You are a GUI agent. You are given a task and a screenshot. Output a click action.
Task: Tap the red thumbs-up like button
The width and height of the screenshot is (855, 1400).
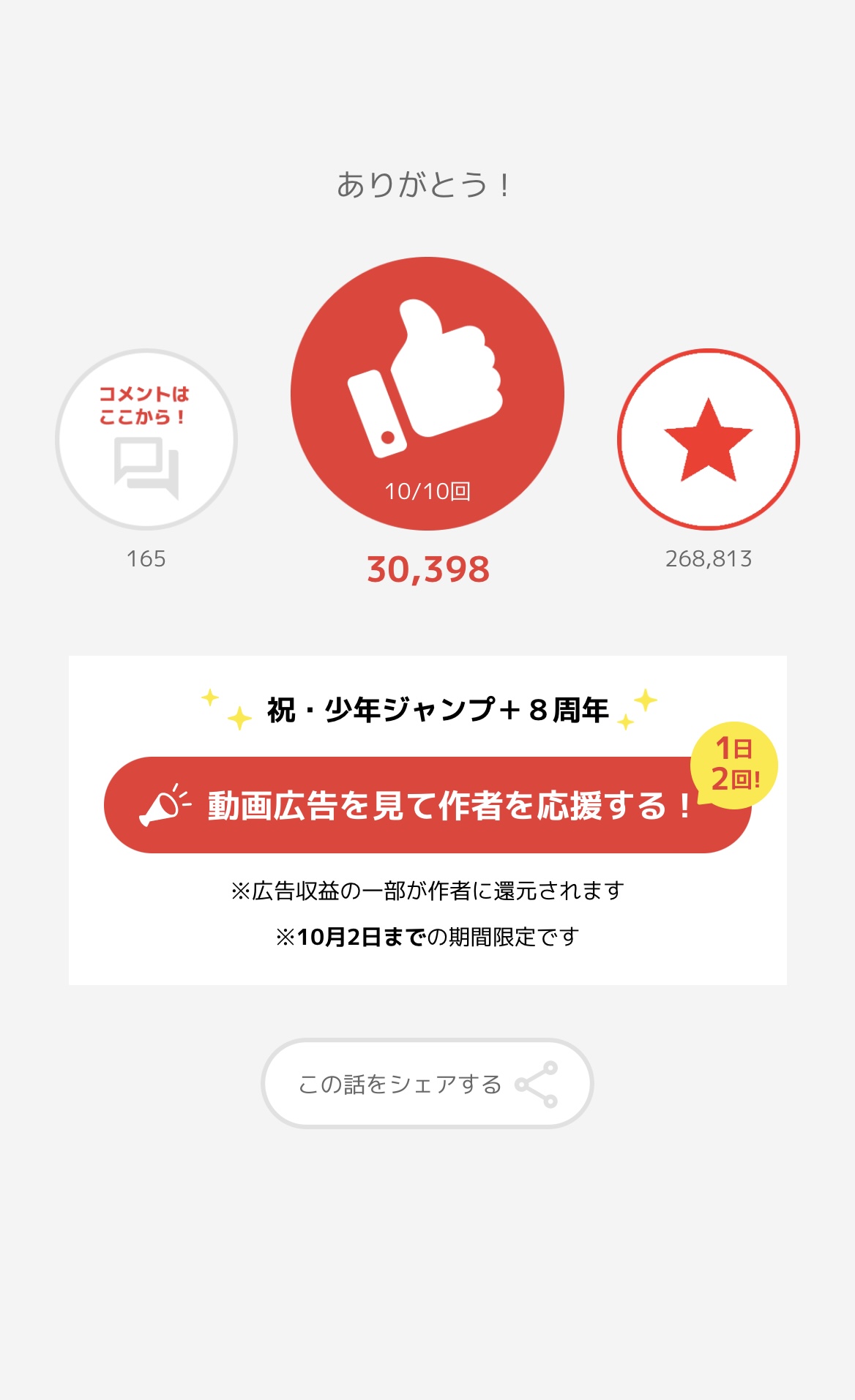427,394
